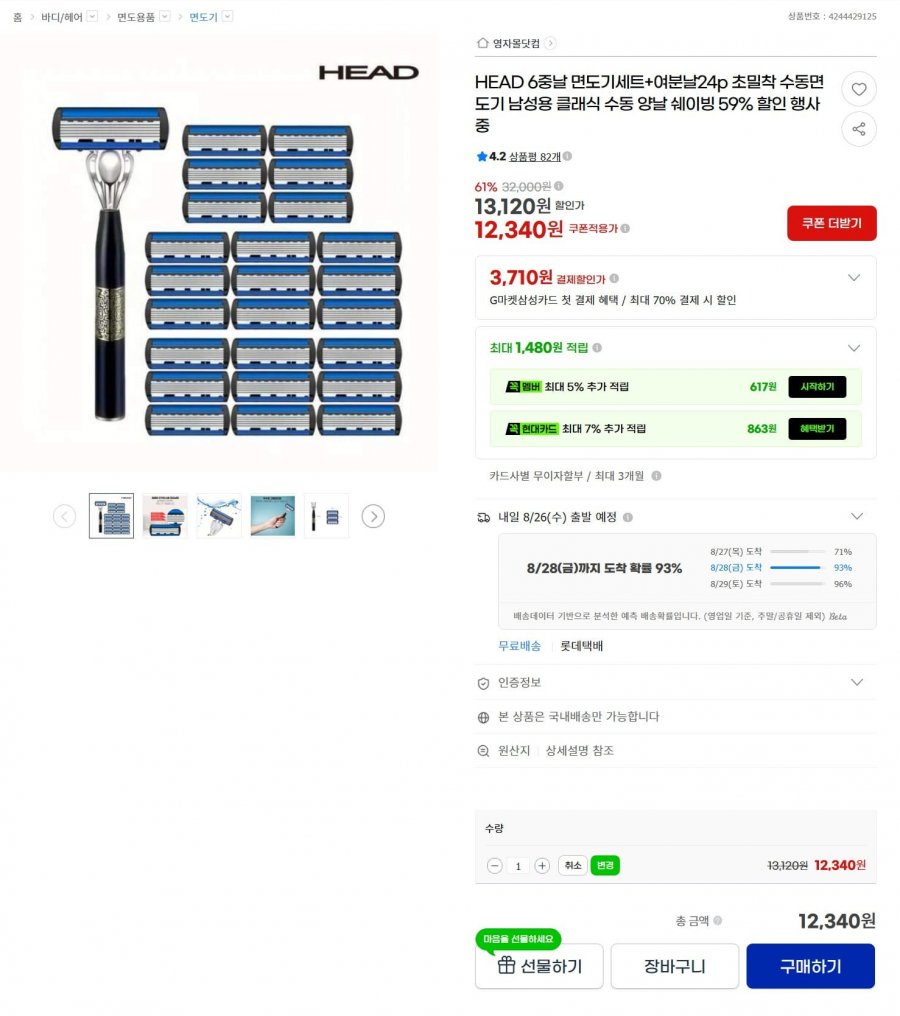Tap 시작하기 for membership rewards

click(817, 387)
